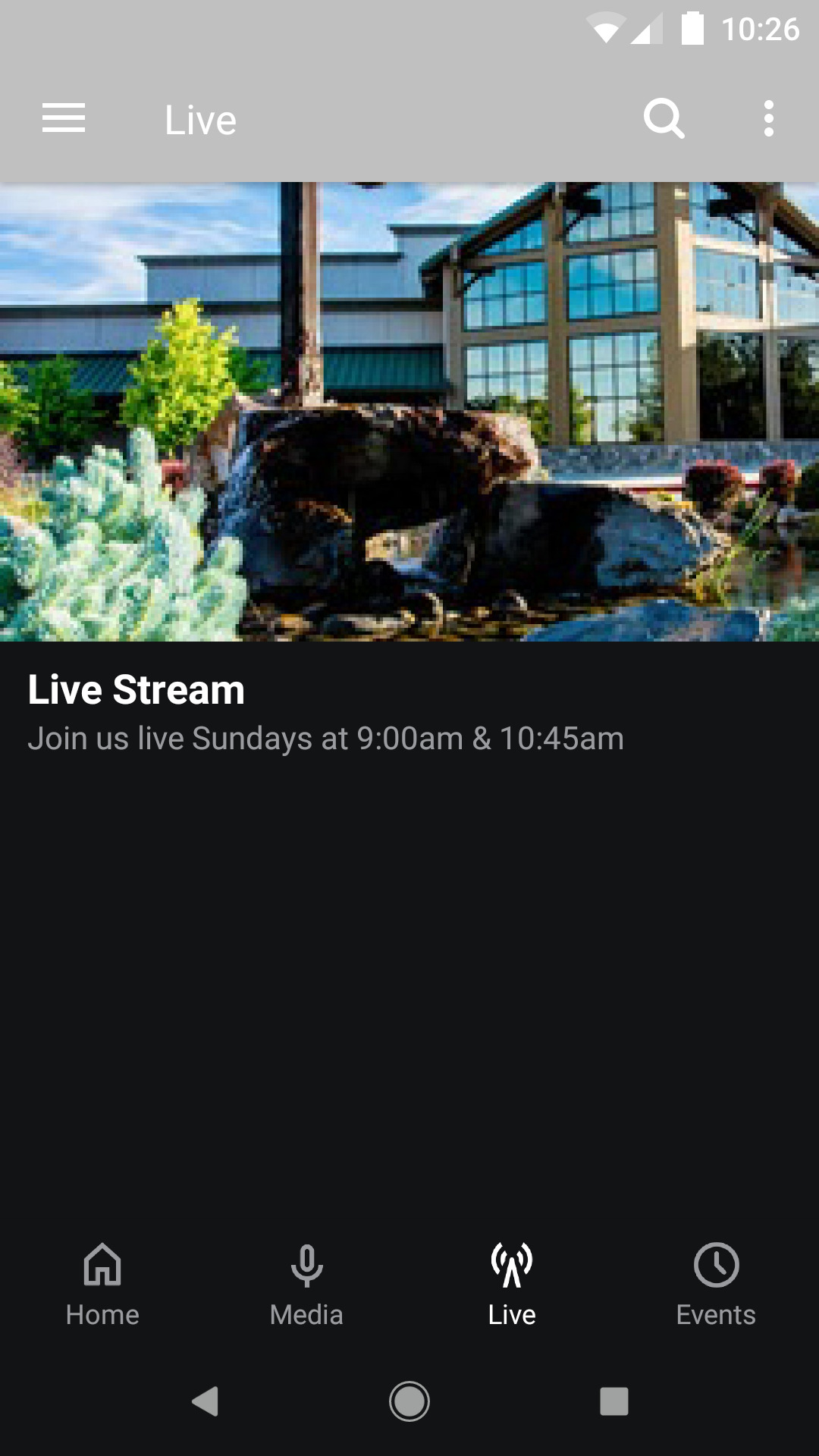Viewport: 819px width, 1456px height.
Task: Tap the system back button
Action: tap(205, 1401)
